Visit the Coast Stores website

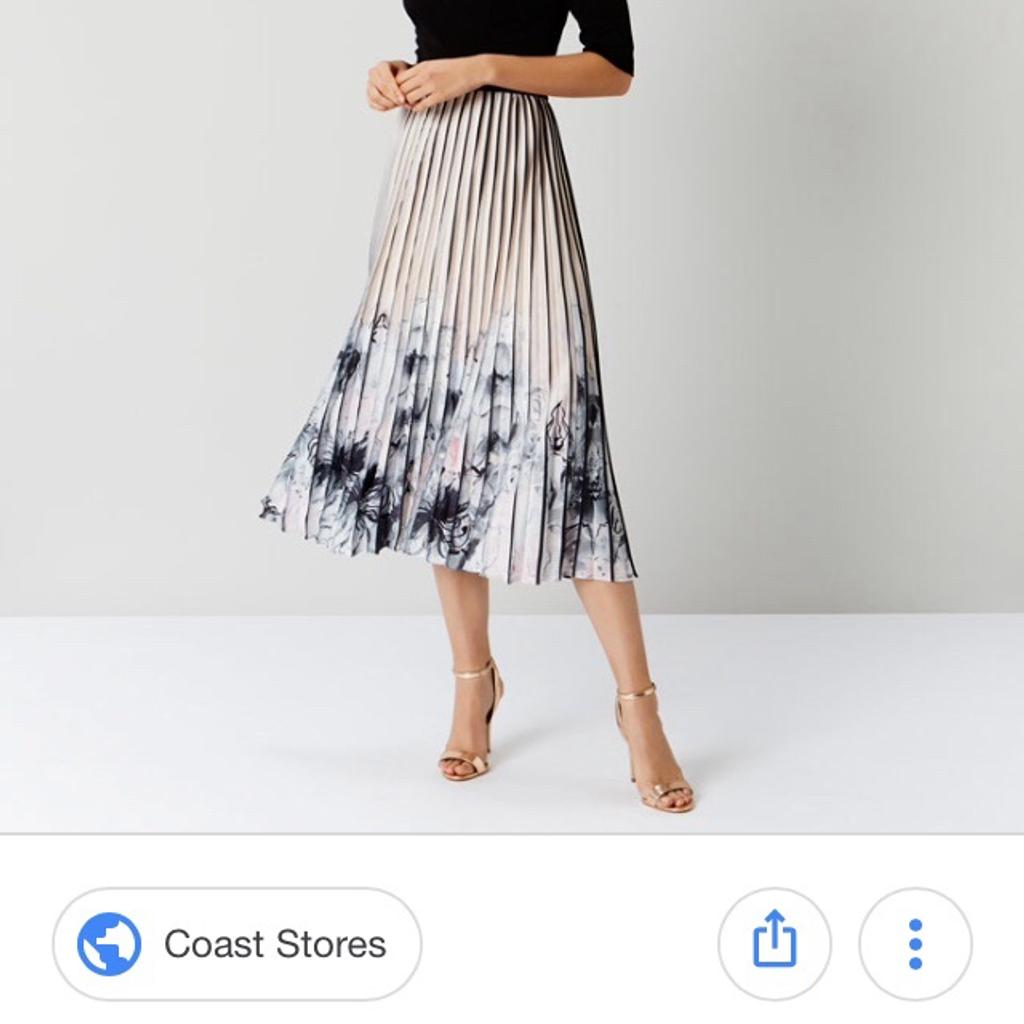click(237, 944)
